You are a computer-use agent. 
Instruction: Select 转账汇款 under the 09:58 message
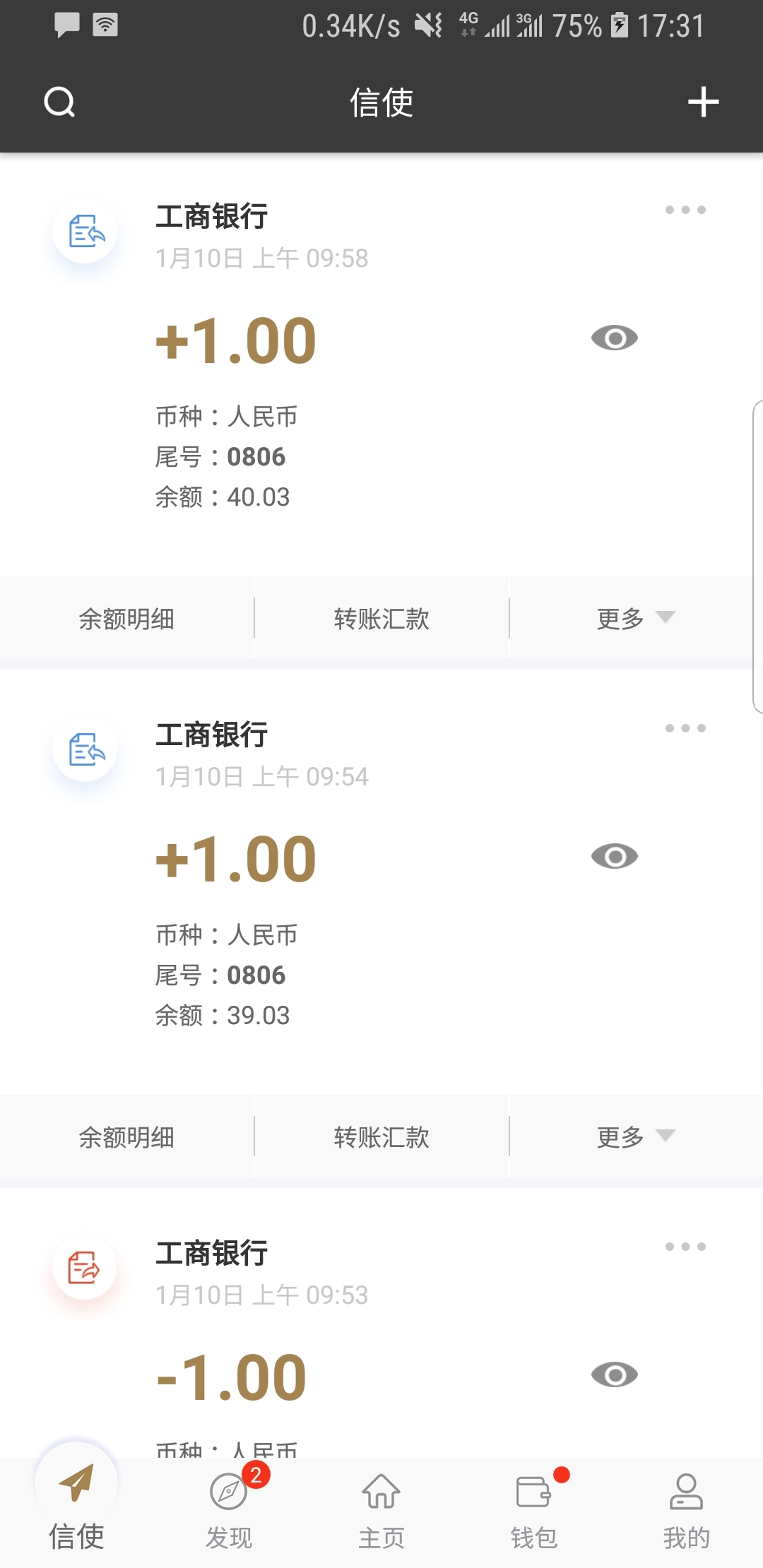pyautogui.click(x=381, y=619)
